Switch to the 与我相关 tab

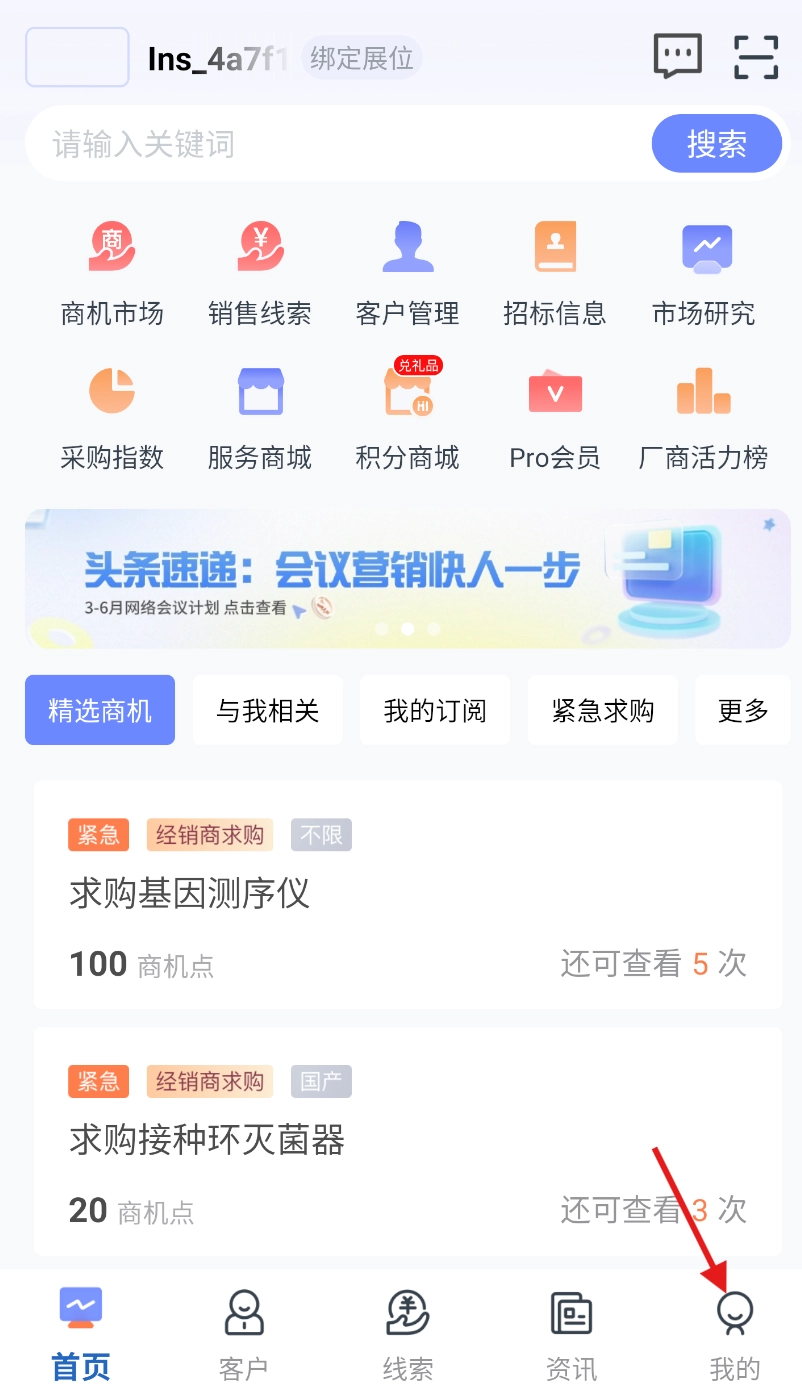coord(268,710)
